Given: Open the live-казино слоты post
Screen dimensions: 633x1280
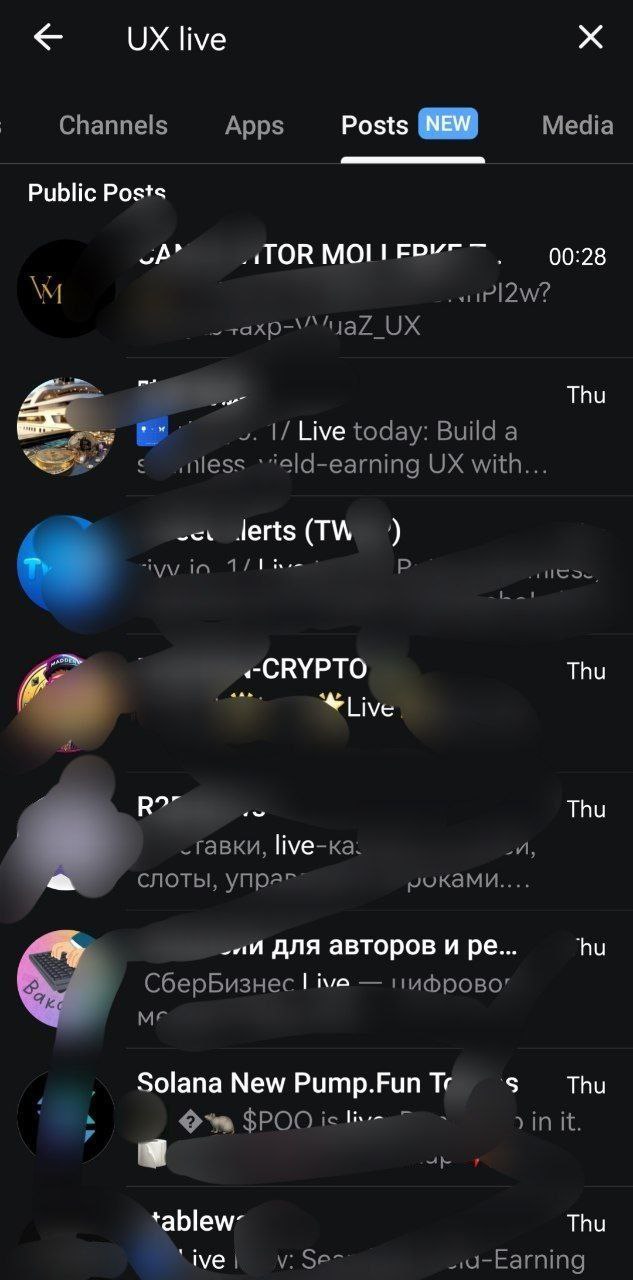Looking at the screenshot, I should (x=316, y=841).
